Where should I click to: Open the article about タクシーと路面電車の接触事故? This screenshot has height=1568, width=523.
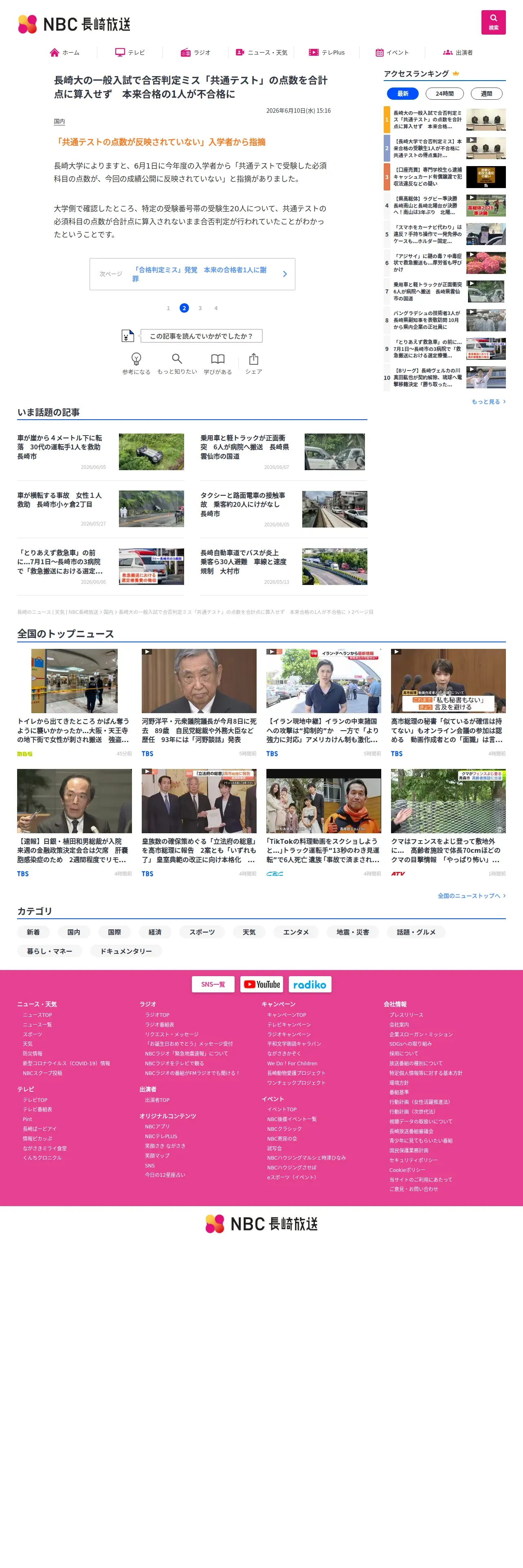tap(284, 509)
